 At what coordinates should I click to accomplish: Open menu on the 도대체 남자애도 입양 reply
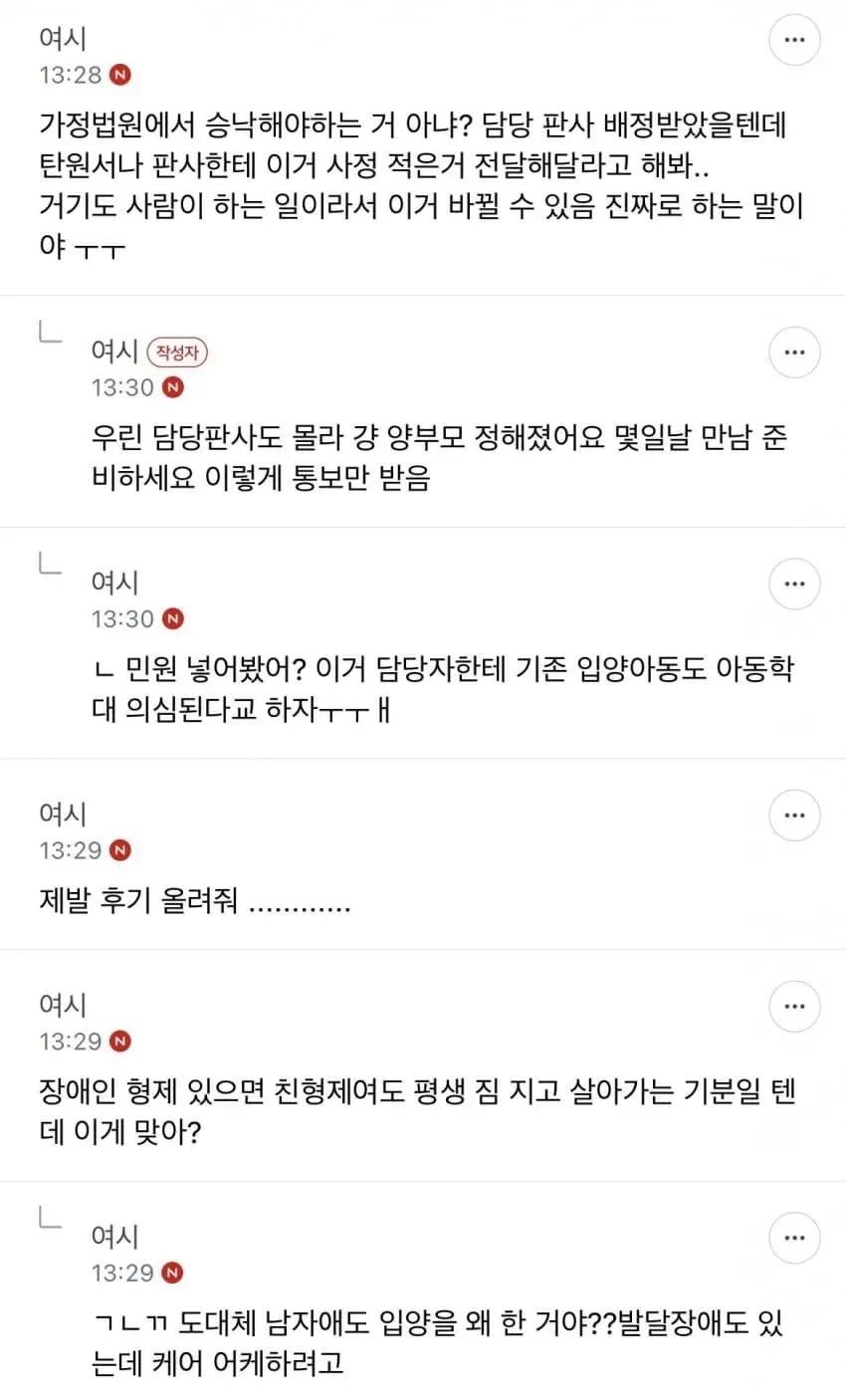[x=794, y=1238]
